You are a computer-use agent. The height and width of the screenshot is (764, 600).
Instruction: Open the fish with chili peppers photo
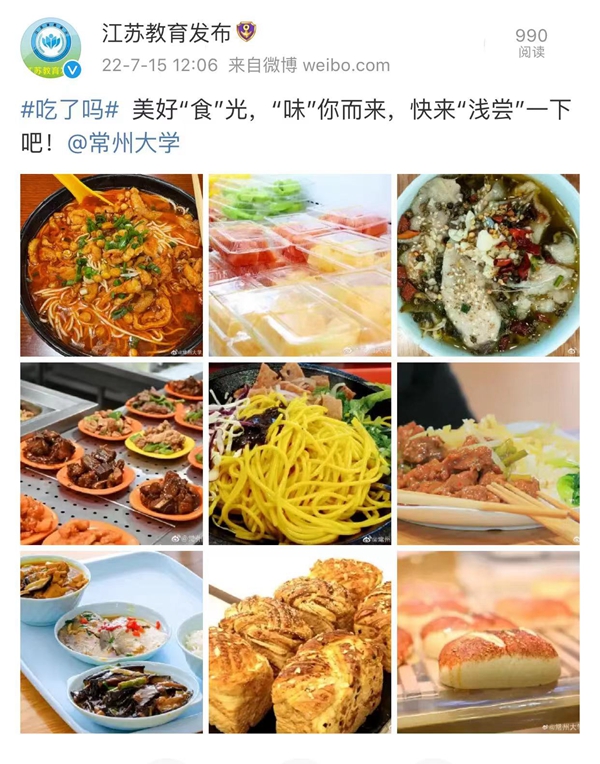488,265
